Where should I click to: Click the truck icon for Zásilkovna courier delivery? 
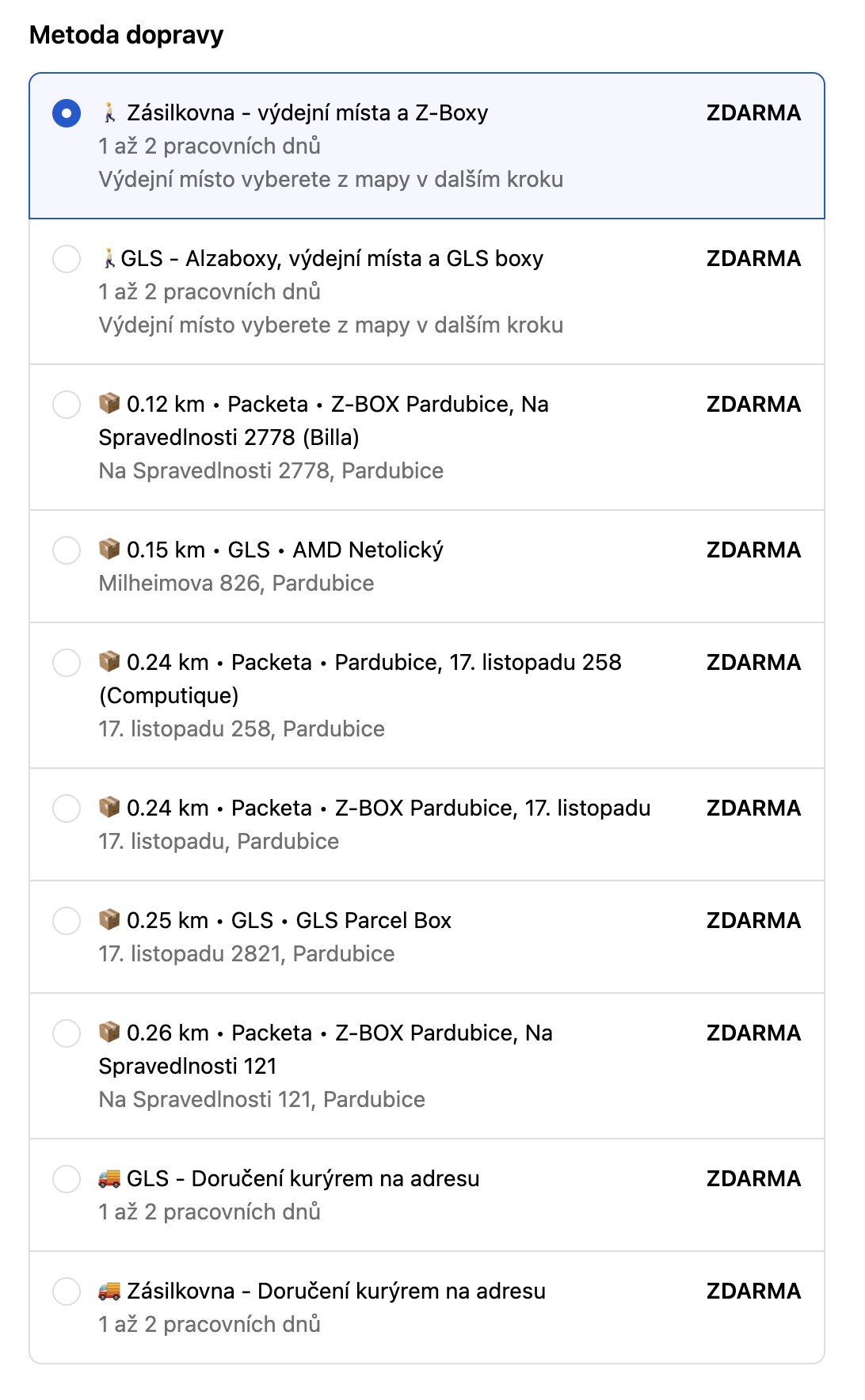pyautogui.click(x=110, y=1291)
